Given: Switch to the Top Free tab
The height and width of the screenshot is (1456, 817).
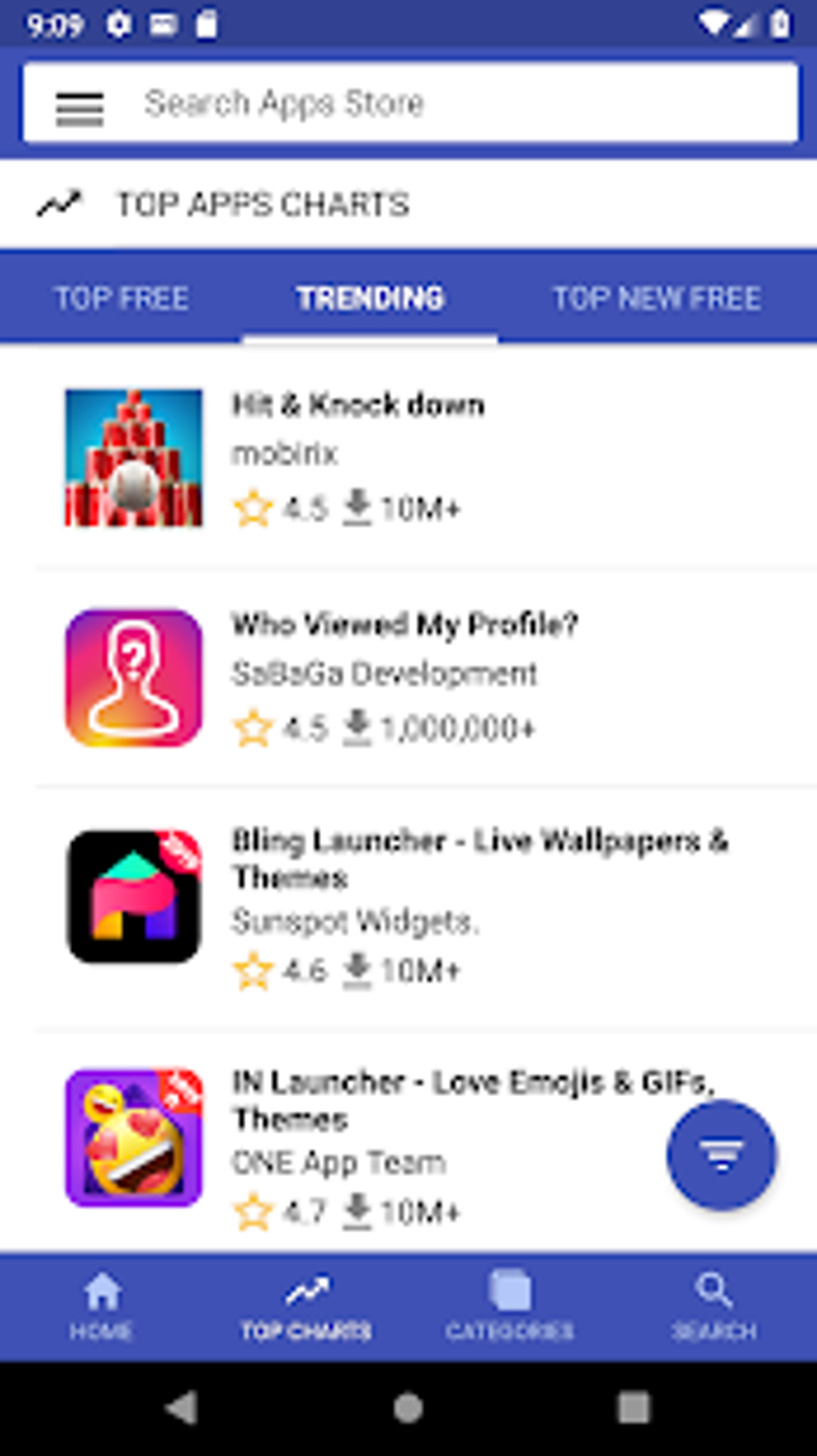Looking at the screenshot, I should pyautogui.click(x=122, y=298).
